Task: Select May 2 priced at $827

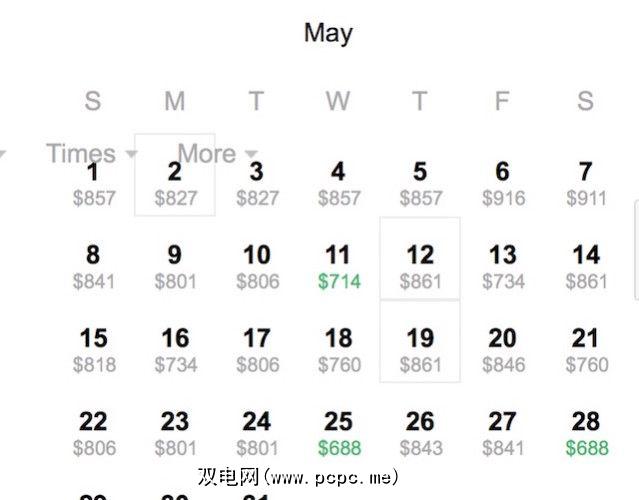Action: point(175,184)
